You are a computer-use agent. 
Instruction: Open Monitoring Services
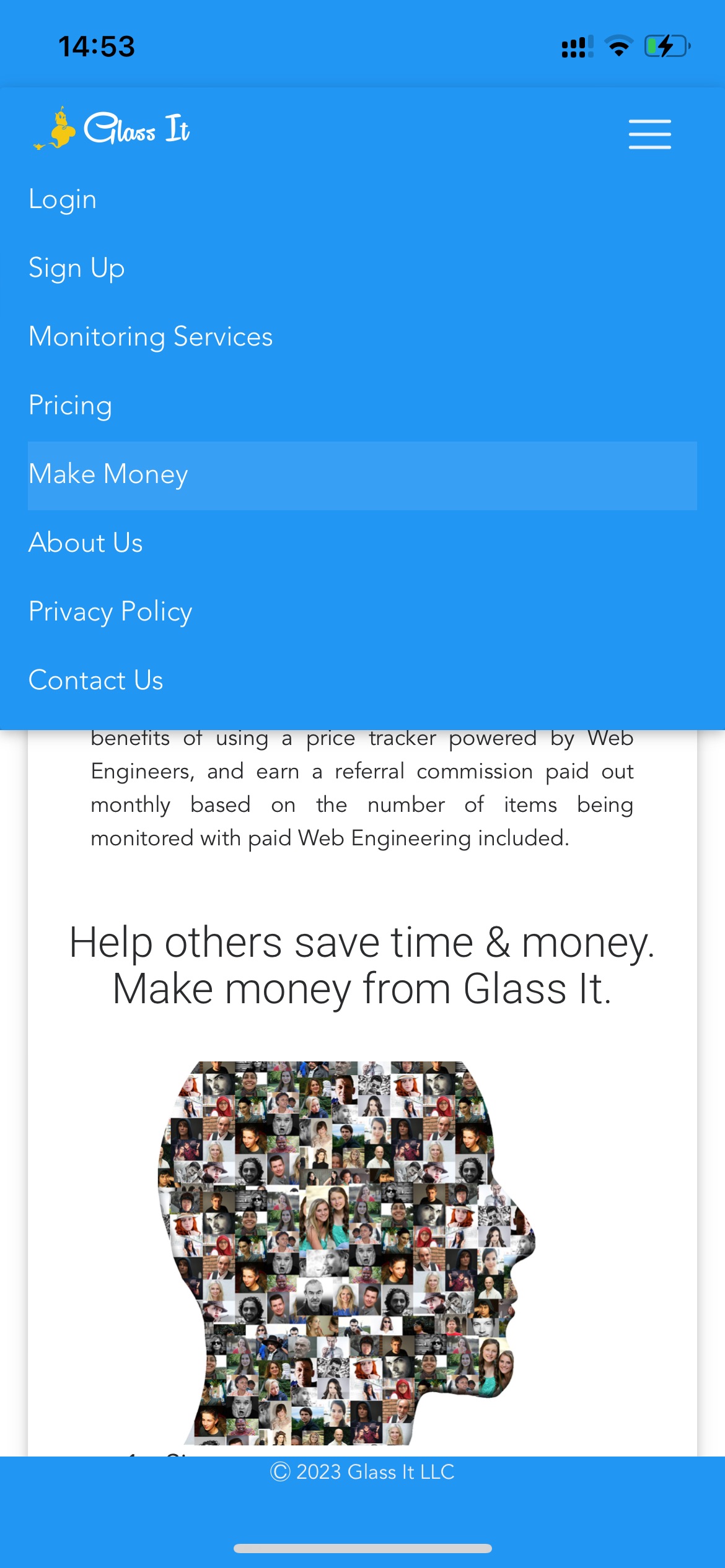click(362, 338)
